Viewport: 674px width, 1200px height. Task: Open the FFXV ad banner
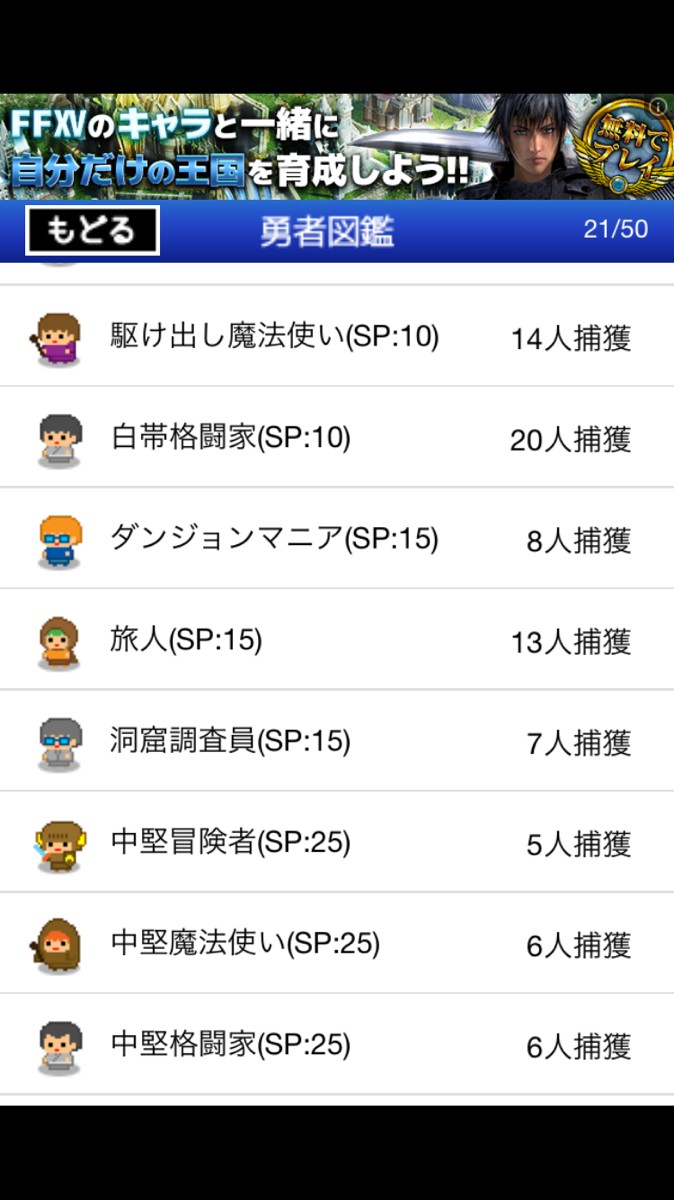(300, 148)
